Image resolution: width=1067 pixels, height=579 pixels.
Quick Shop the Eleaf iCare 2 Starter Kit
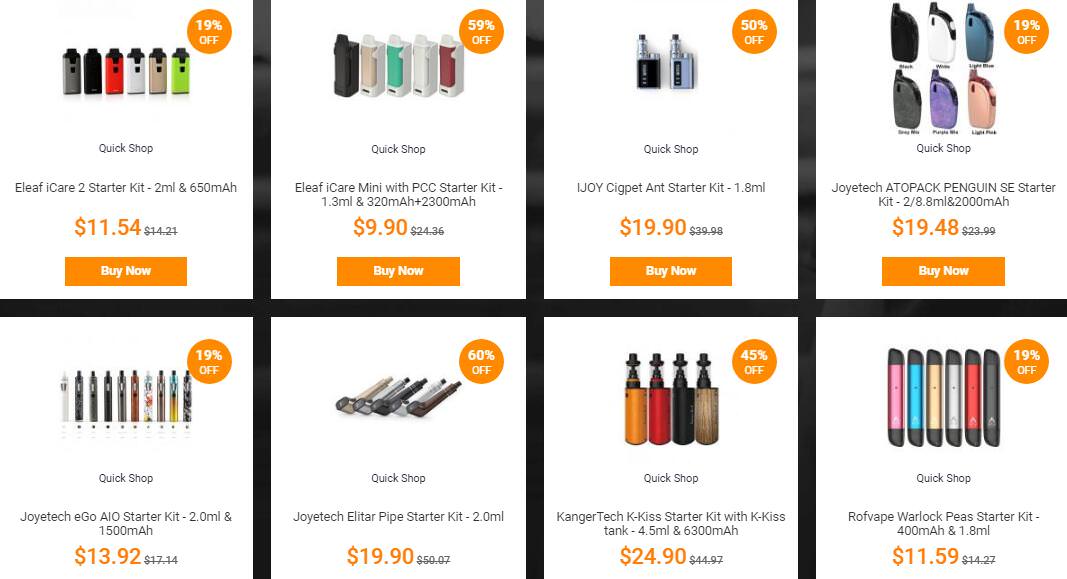(126, 148)
